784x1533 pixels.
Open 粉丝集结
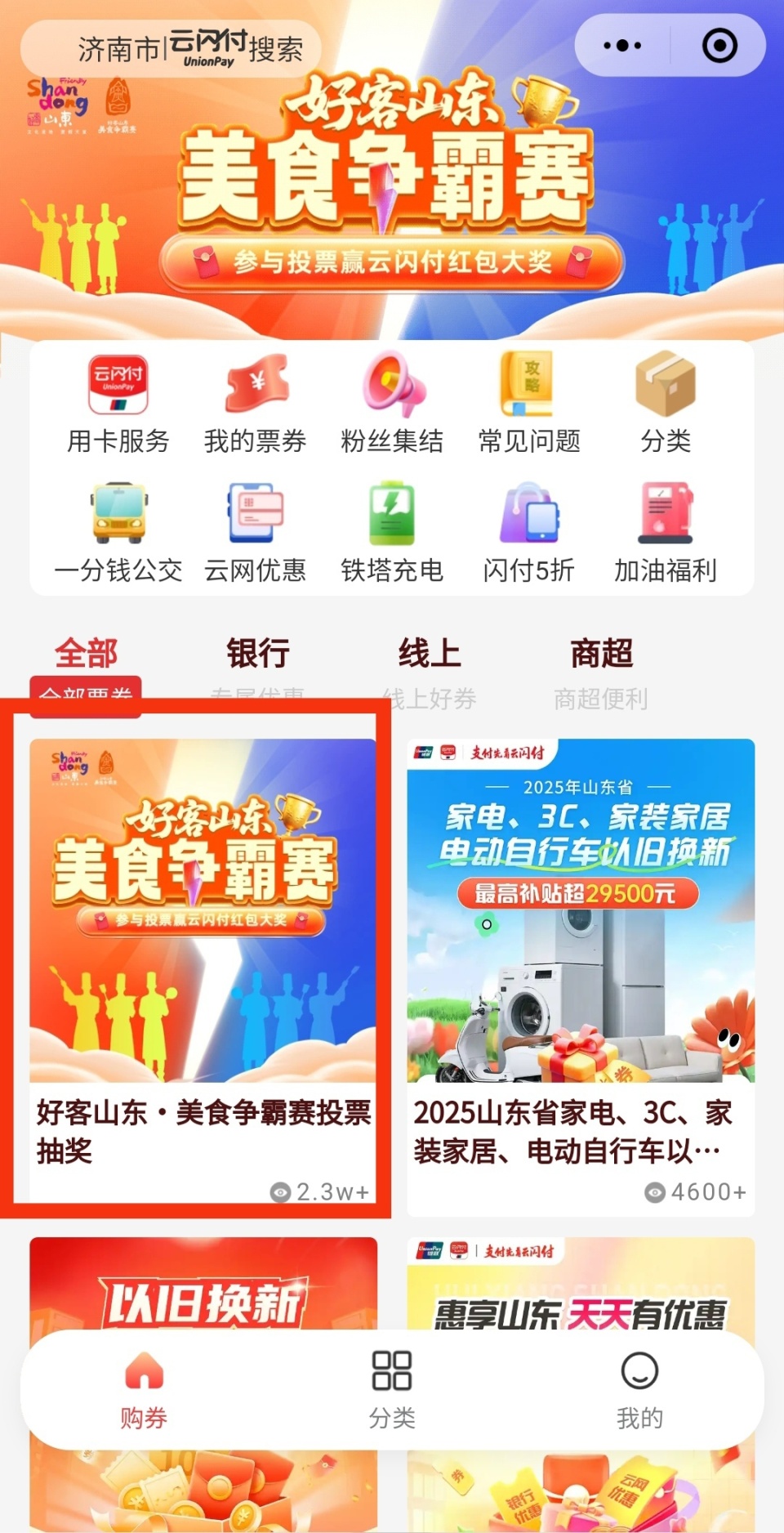393,404
